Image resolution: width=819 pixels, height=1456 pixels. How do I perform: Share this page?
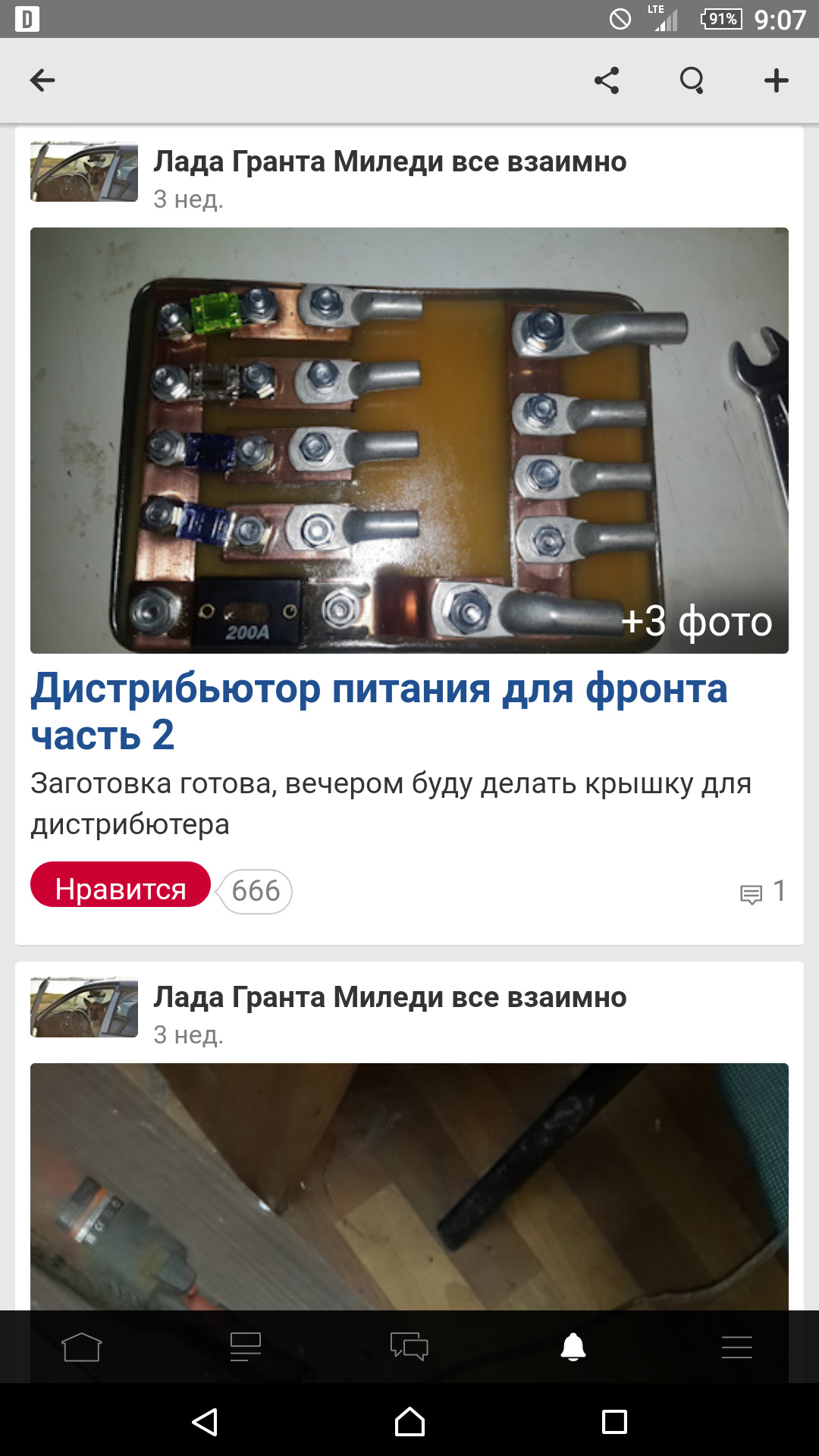[607, 80]
